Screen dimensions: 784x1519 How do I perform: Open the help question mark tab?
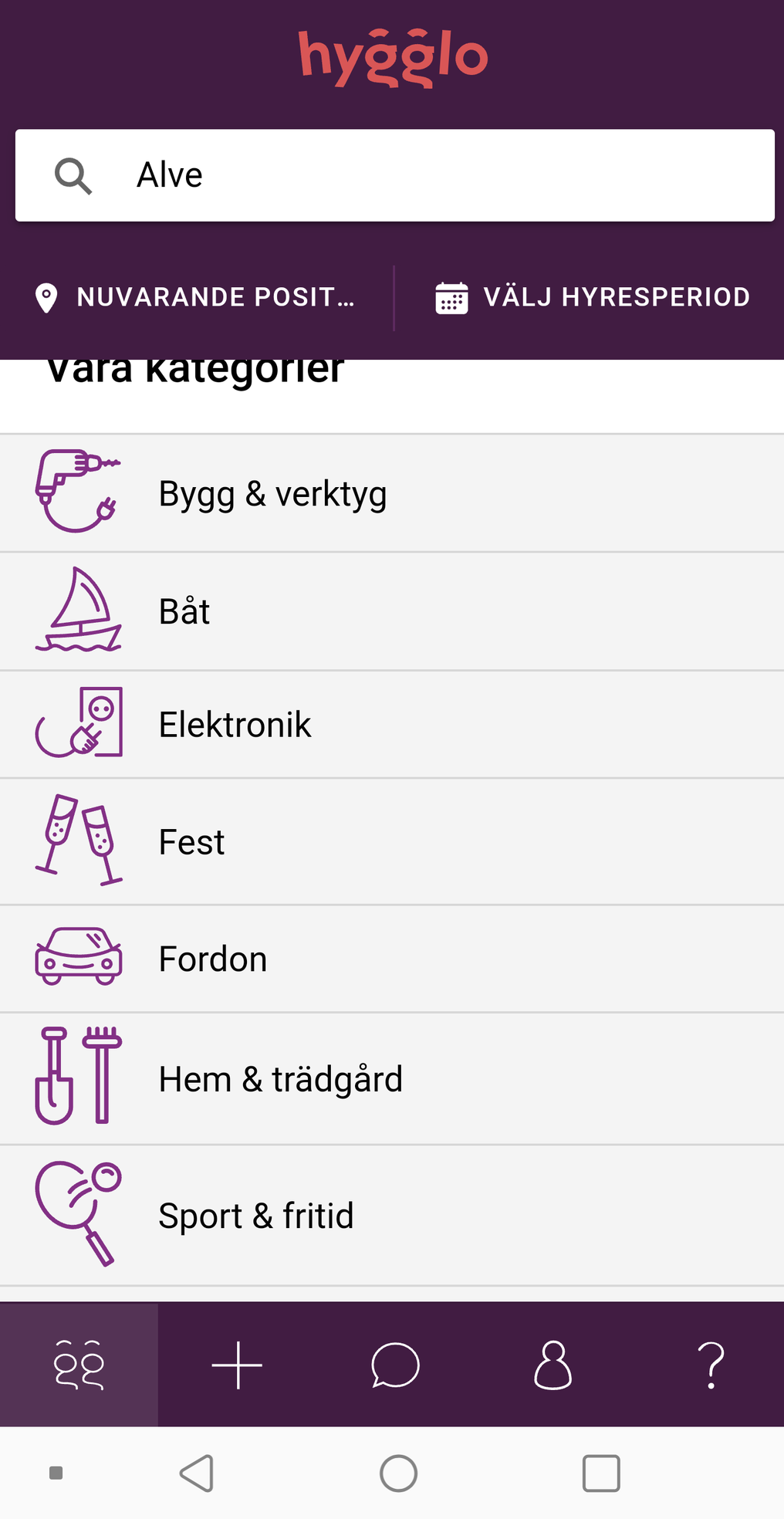click(711, 1365)
